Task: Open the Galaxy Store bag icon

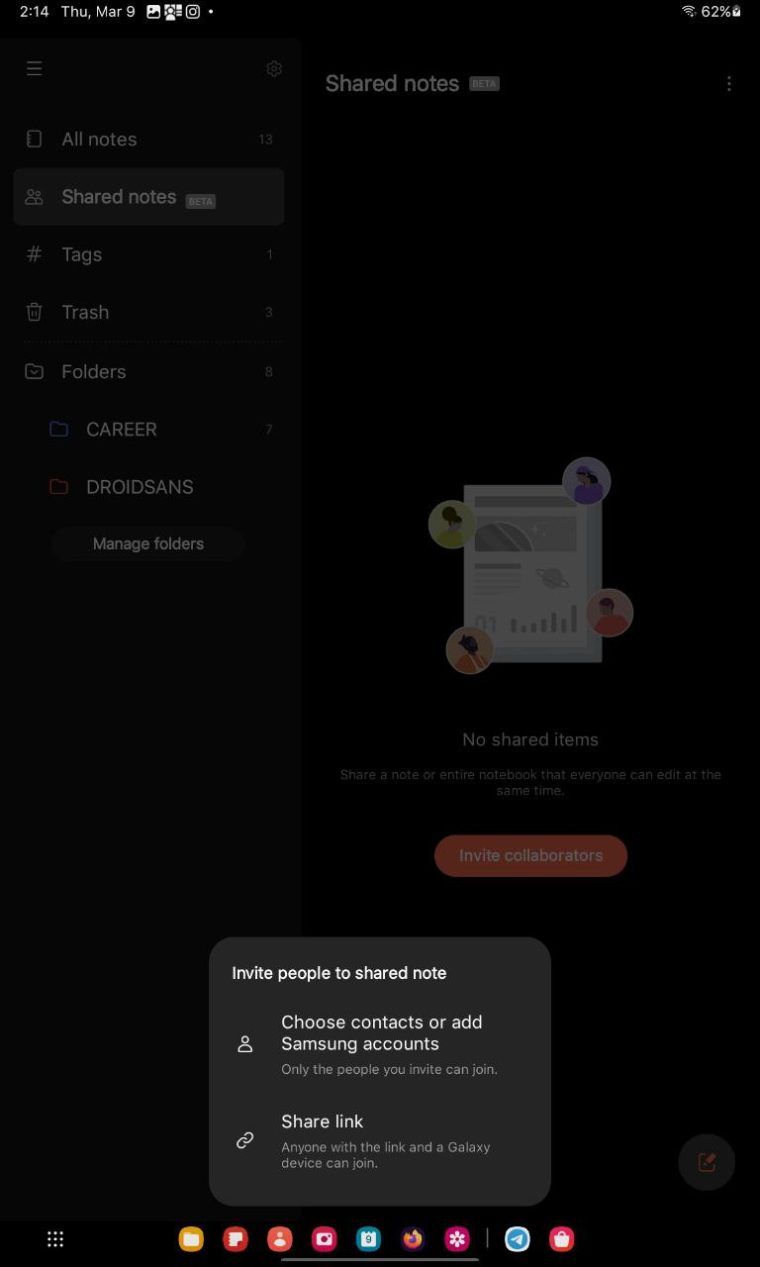Action: (x=562, y=1239)
